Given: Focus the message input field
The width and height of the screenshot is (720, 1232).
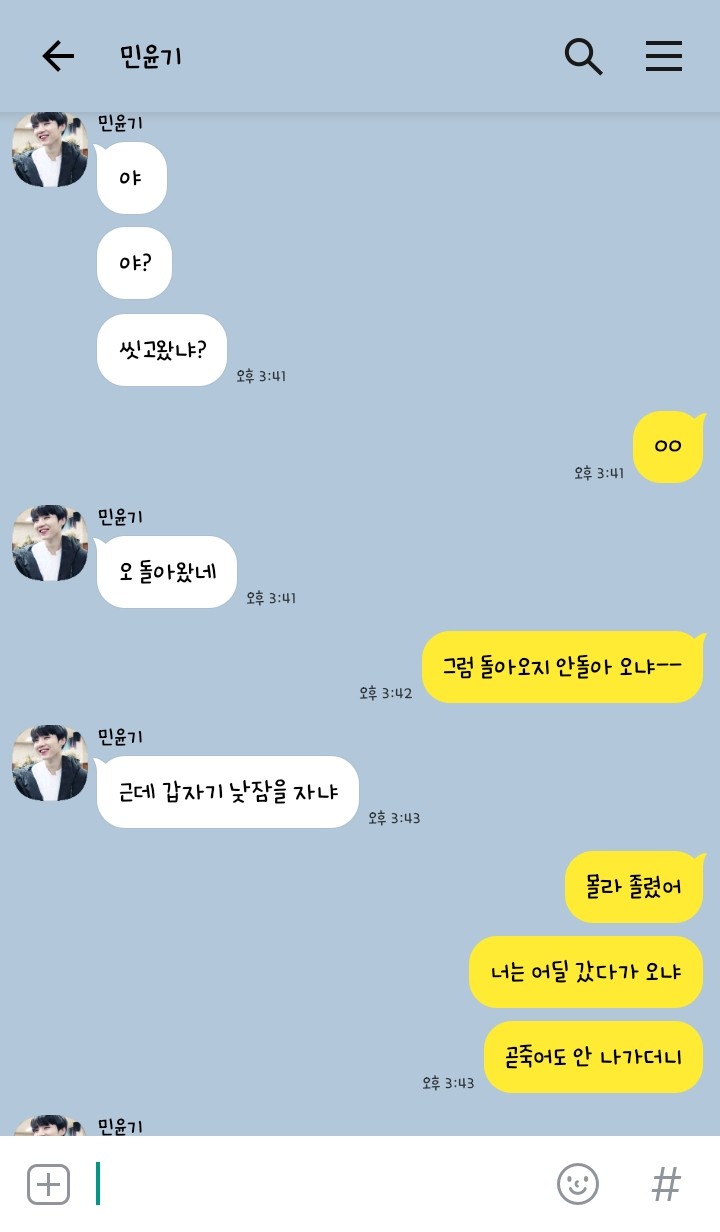Looking at the screenshot, I should (x=320, y=1185).
